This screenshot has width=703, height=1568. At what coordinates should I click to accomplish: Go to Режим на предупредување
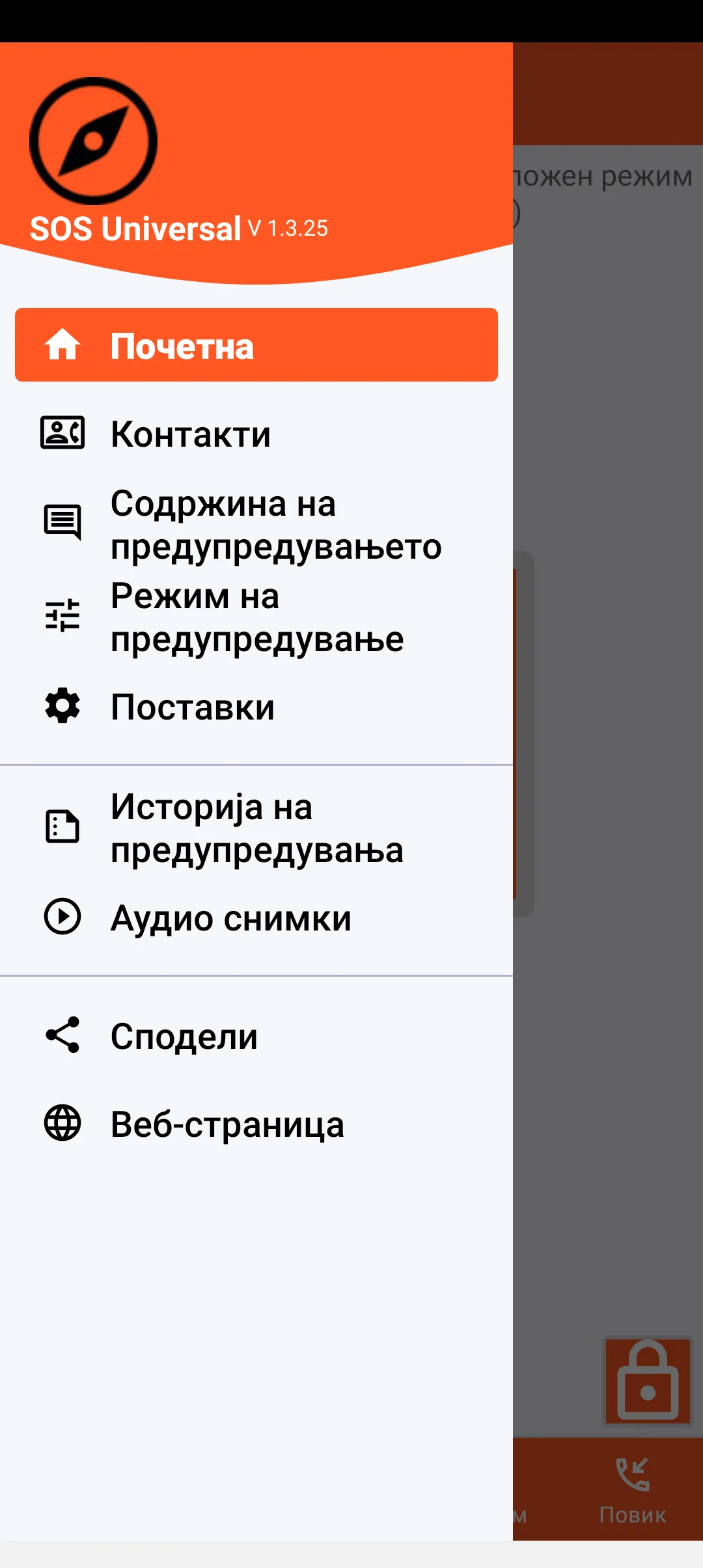(x=256, y=617)
